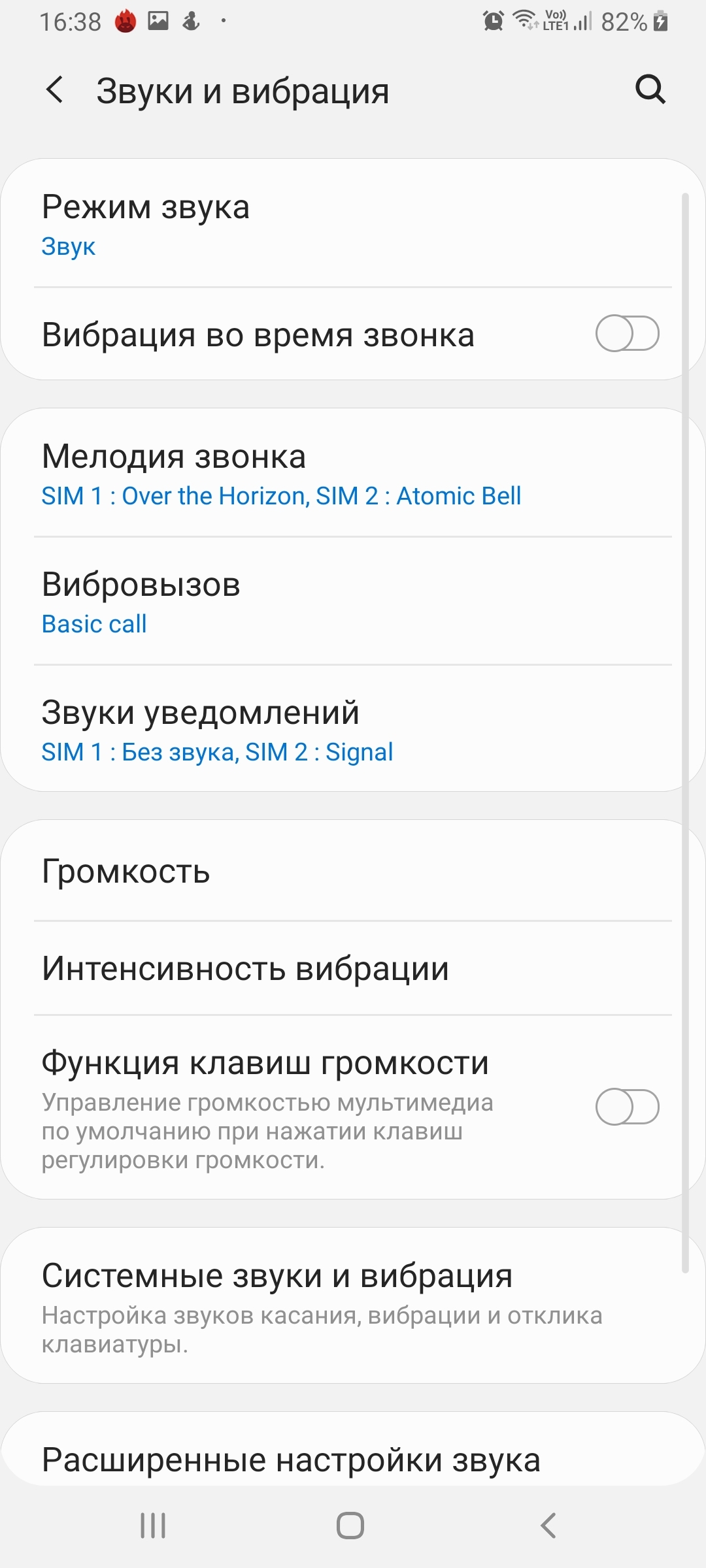706x1568 pixels.
Task: Open Системные звуки и вибрация
Action: pos(353,1305)
